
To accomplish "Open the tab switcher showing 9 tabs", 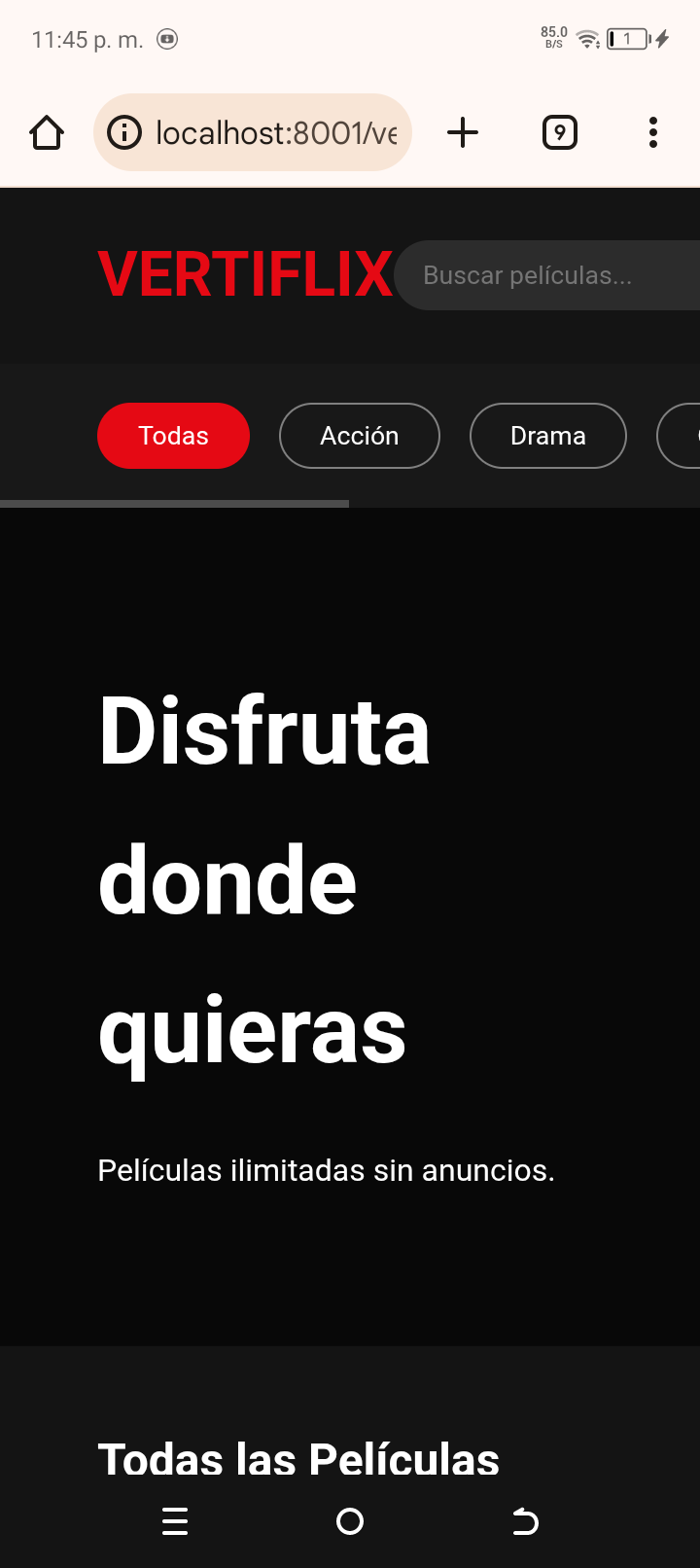I will point(559,132).
